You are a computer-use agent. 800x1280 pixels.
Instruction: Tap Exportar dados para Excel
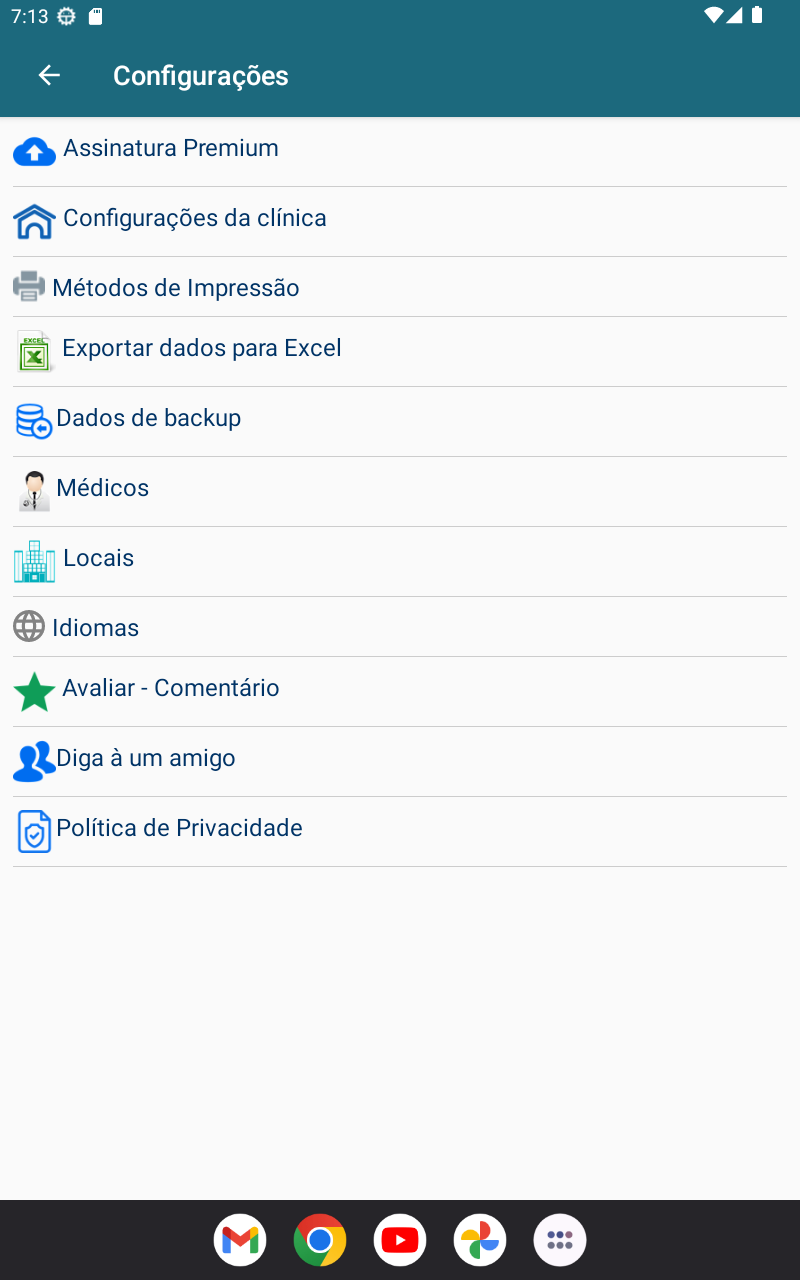pyautogui.click(x=201, y=349)
